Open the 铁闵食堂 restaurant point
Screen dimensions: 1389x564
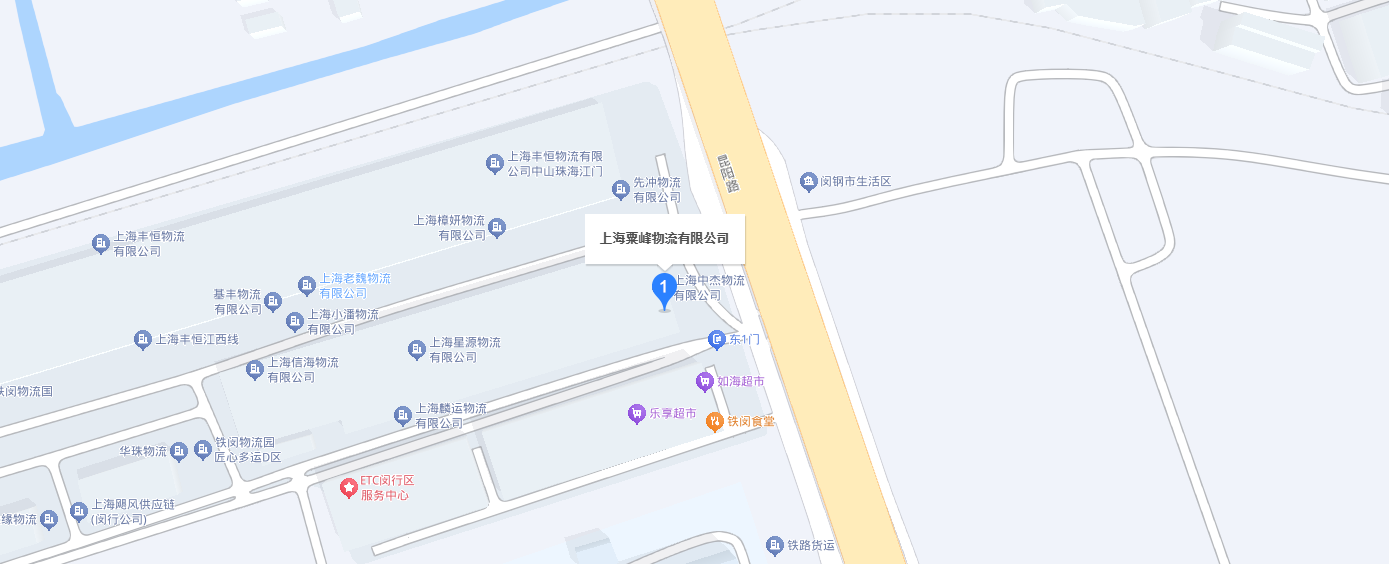point(714,421)
